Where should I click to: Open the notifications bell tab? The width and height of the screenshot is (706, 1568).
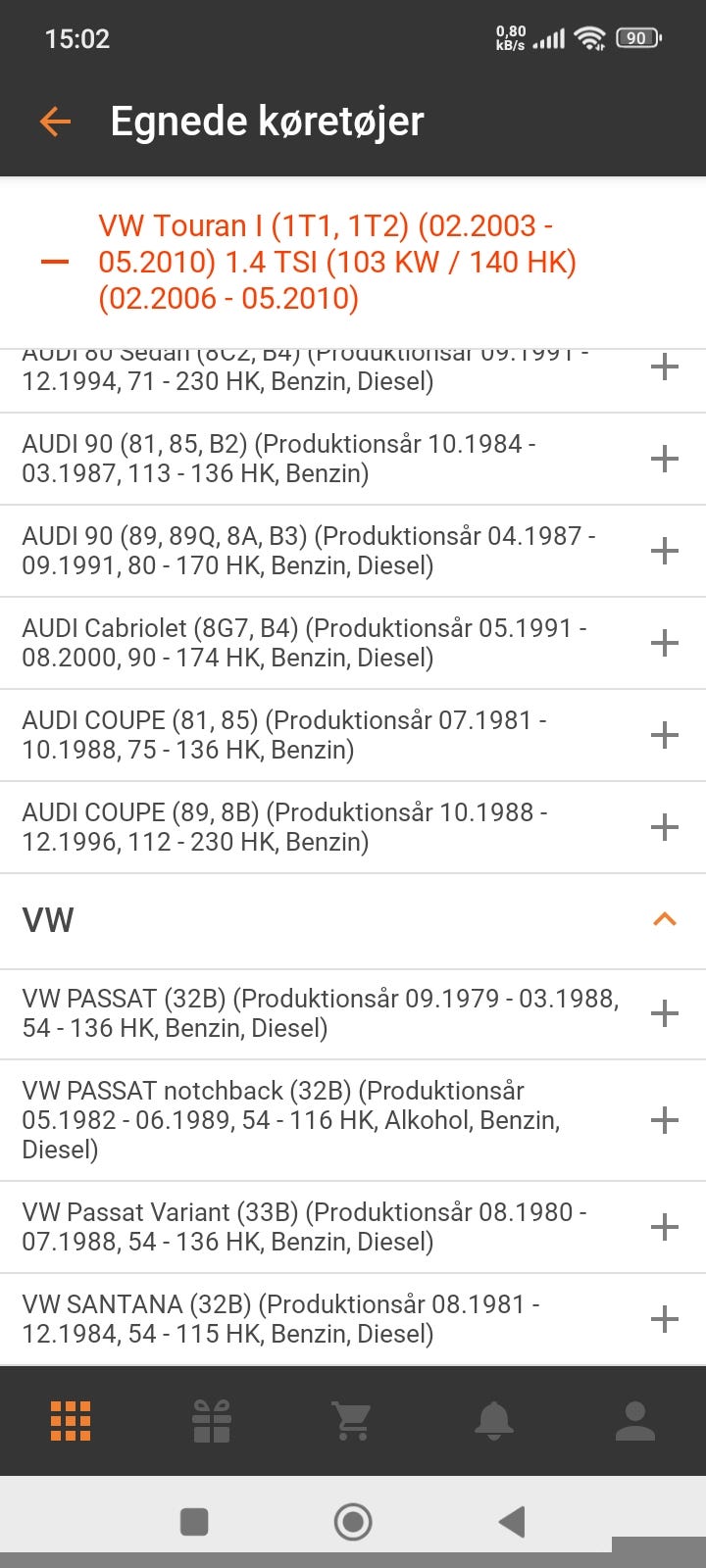[493, 1421]
